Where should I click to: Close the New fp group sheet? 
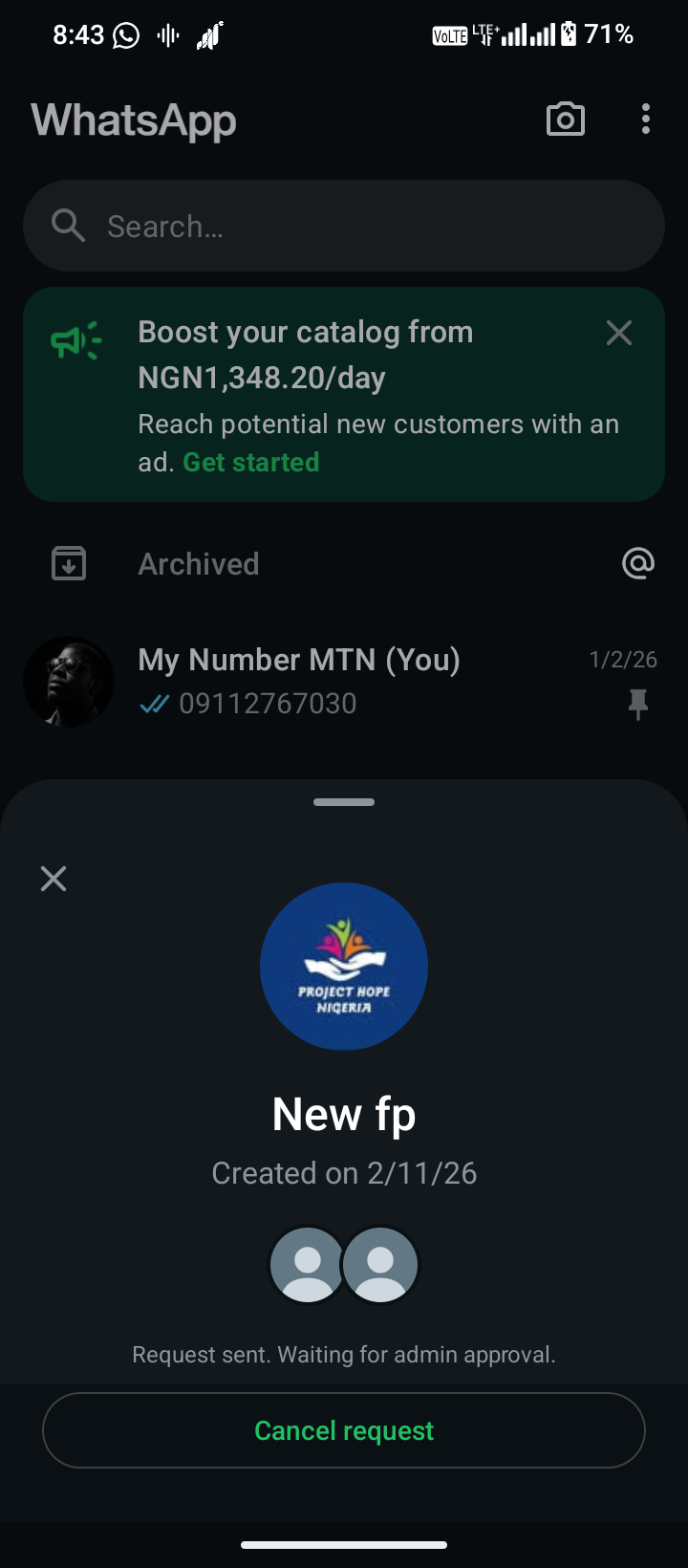[x=54, y=879]
